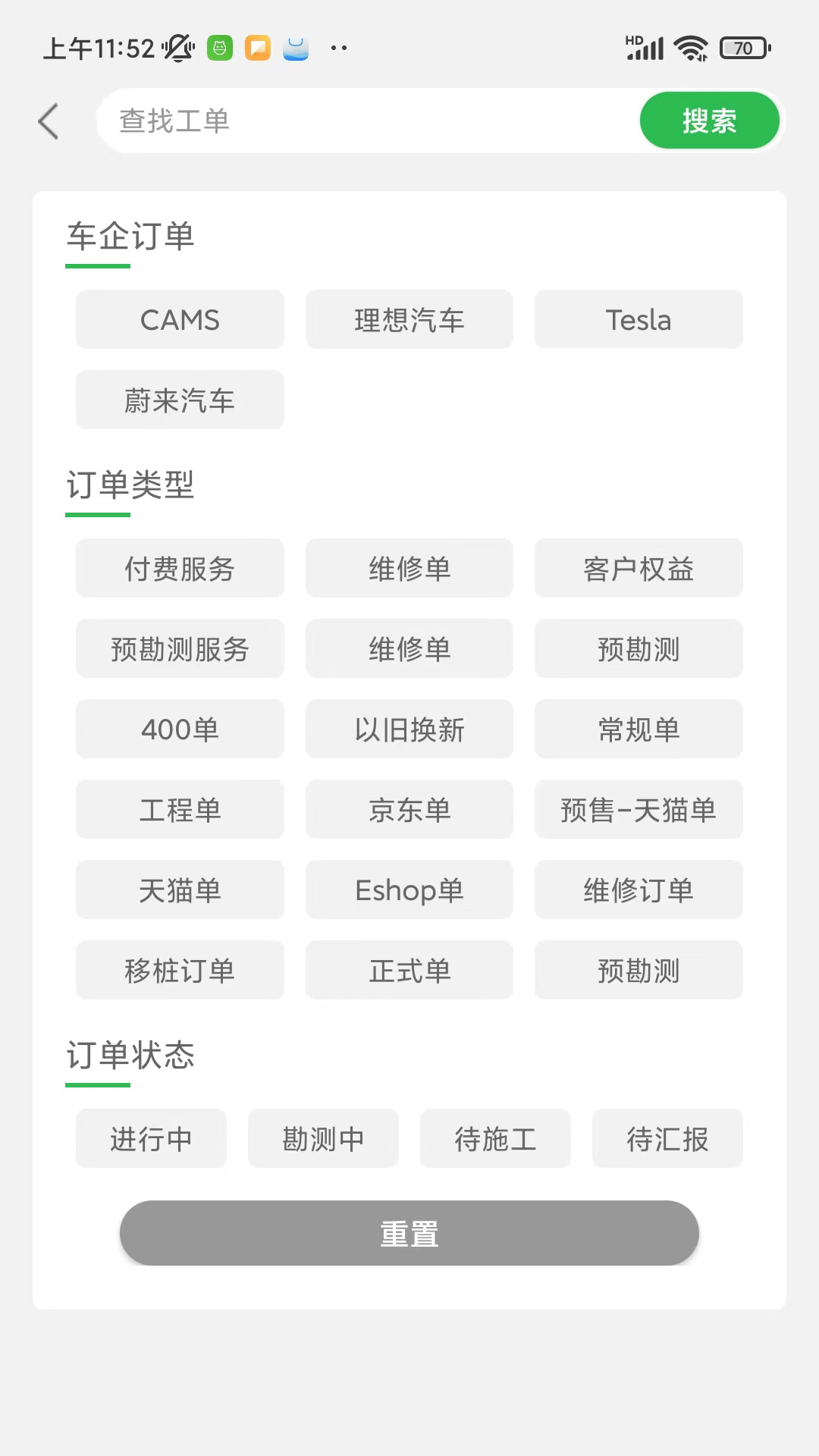Select 进行中 order status

tap(150, 1138)
